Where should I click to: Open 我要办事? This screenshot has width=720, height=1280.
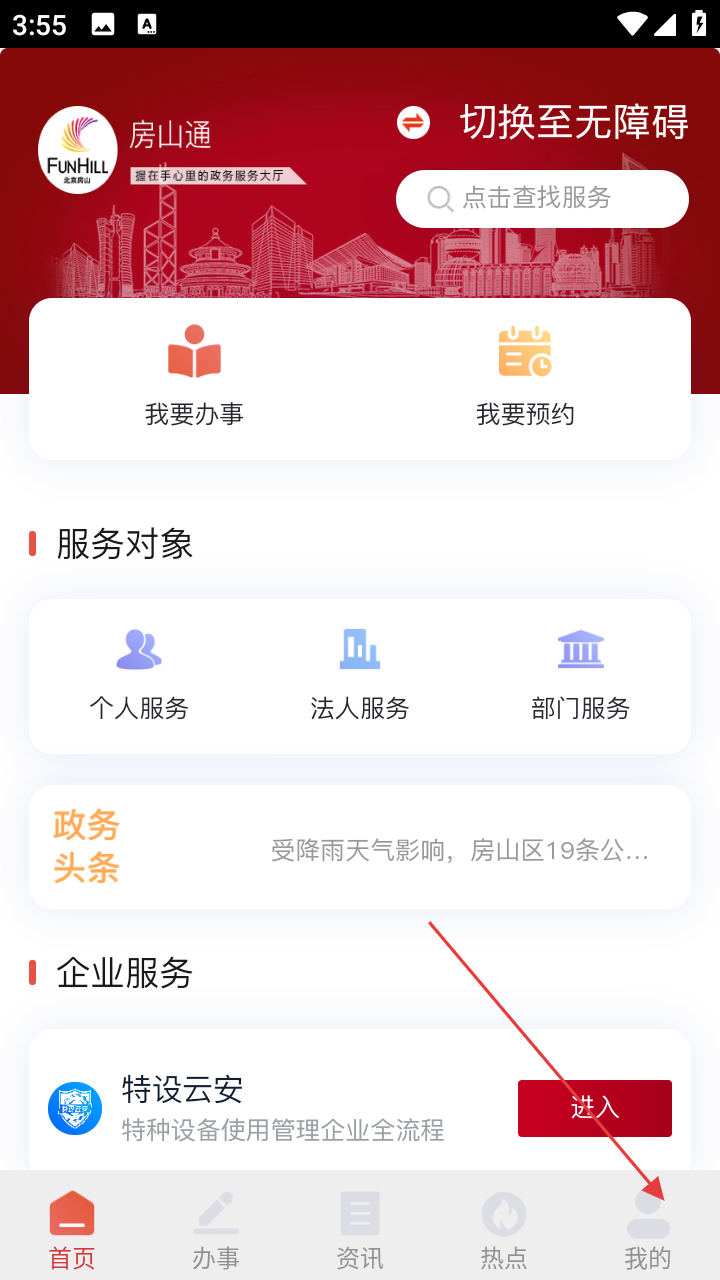point(194,377)
